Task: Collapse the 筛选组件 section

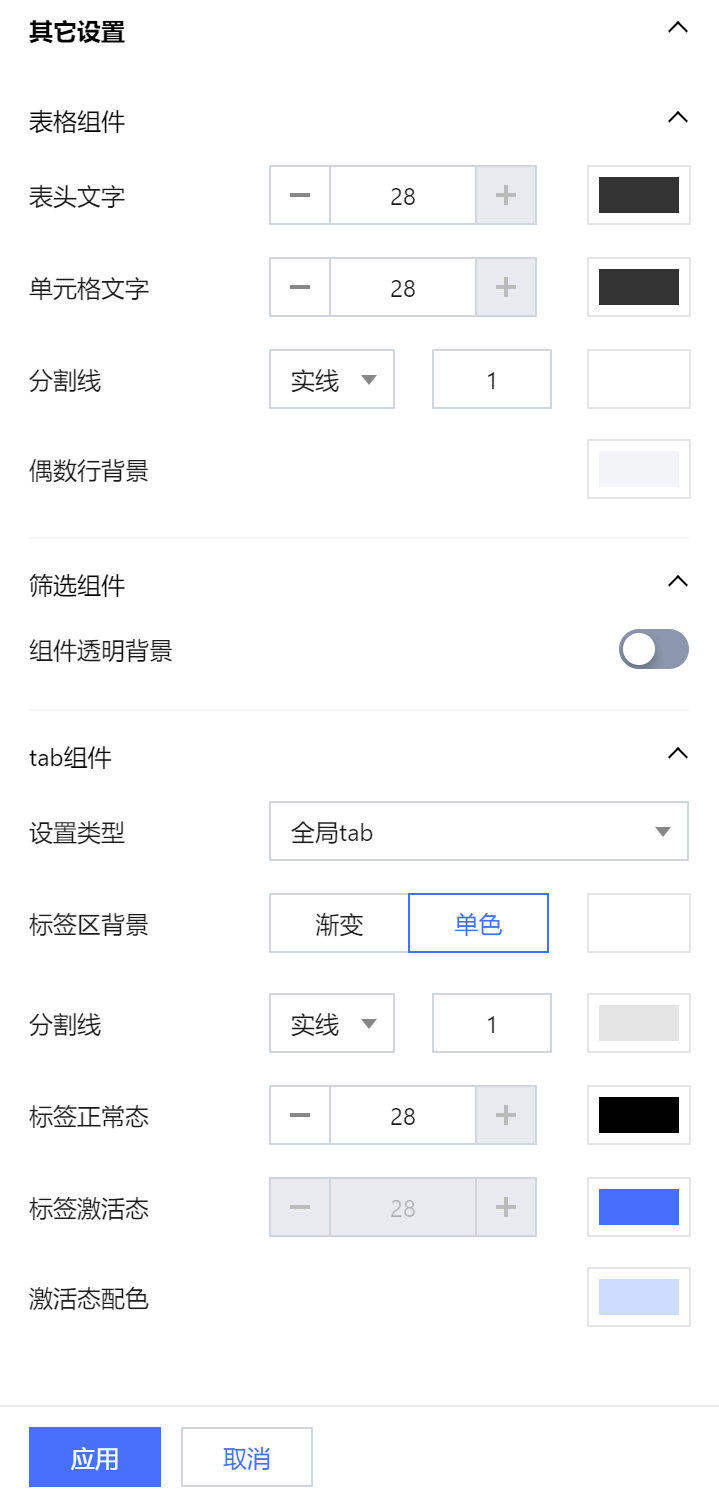Action: [x=677, y=581]
